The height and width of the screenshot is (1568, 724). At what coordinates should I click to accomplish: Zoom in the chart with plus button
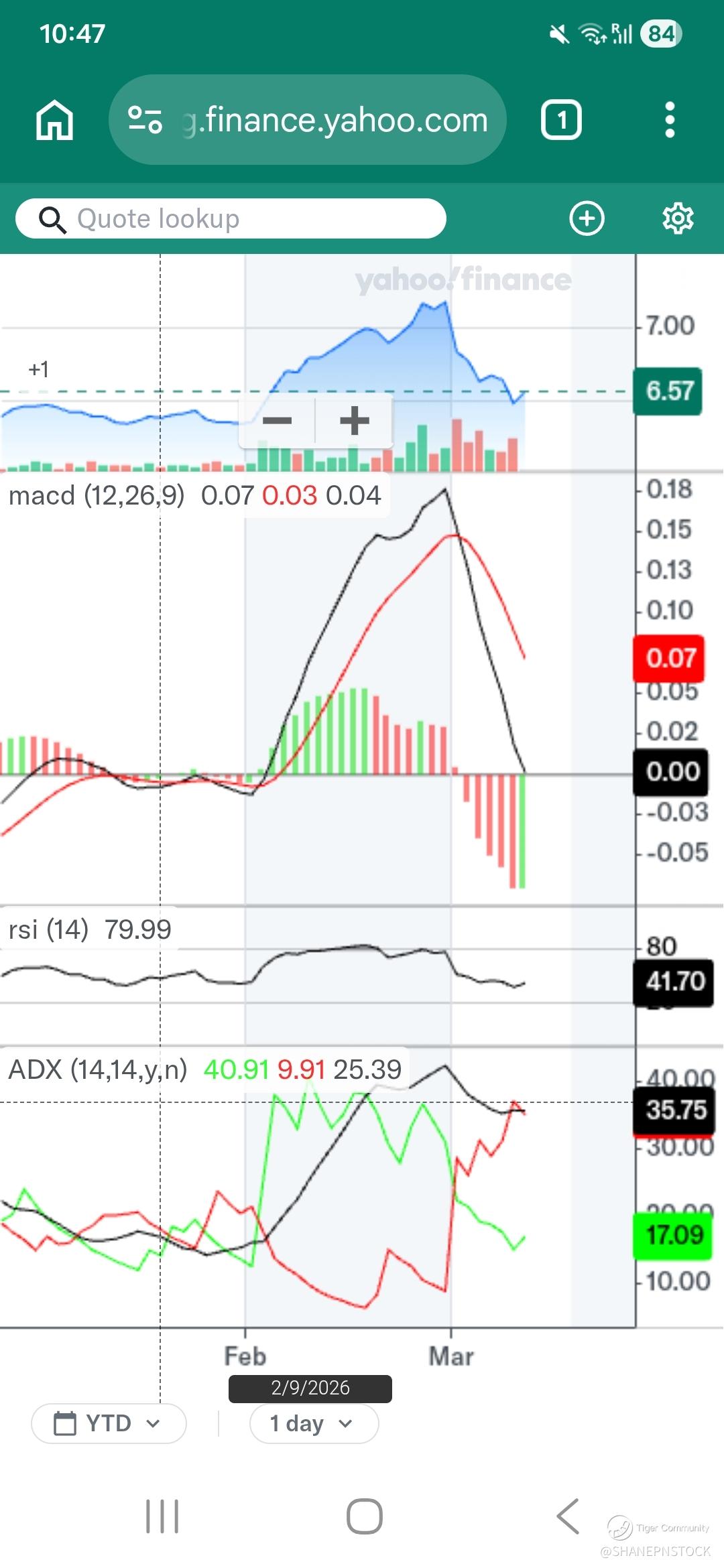point(354,421)
